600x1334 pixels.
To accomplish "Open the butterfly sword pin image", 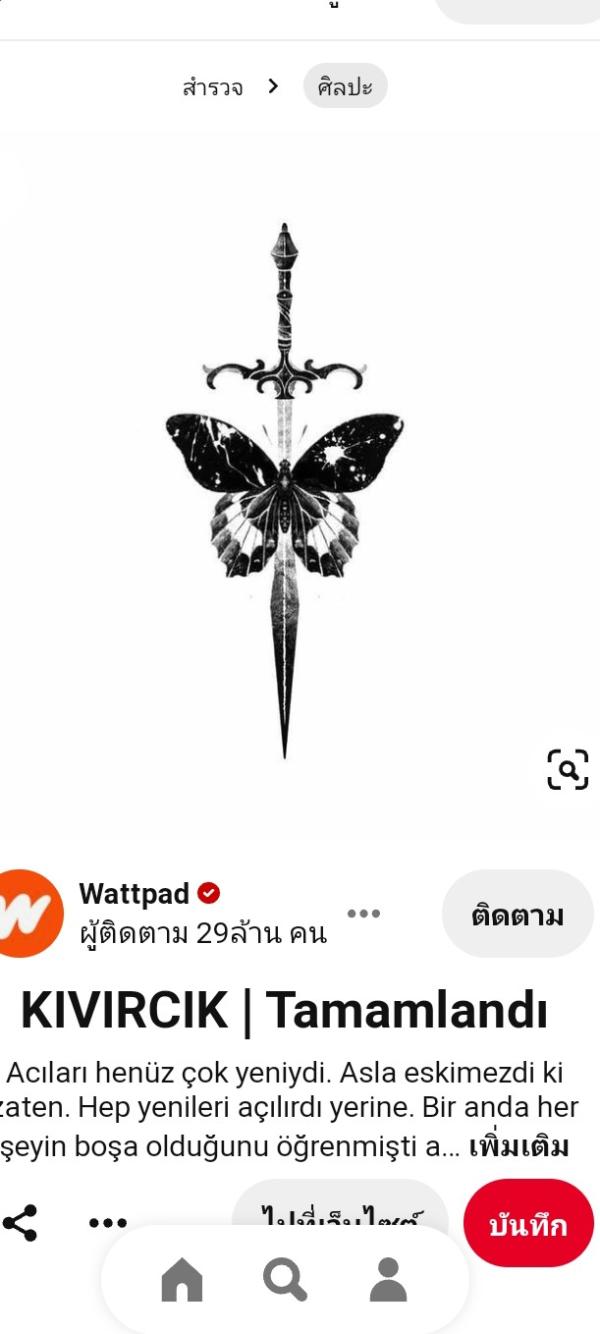I will pos(285,490).
